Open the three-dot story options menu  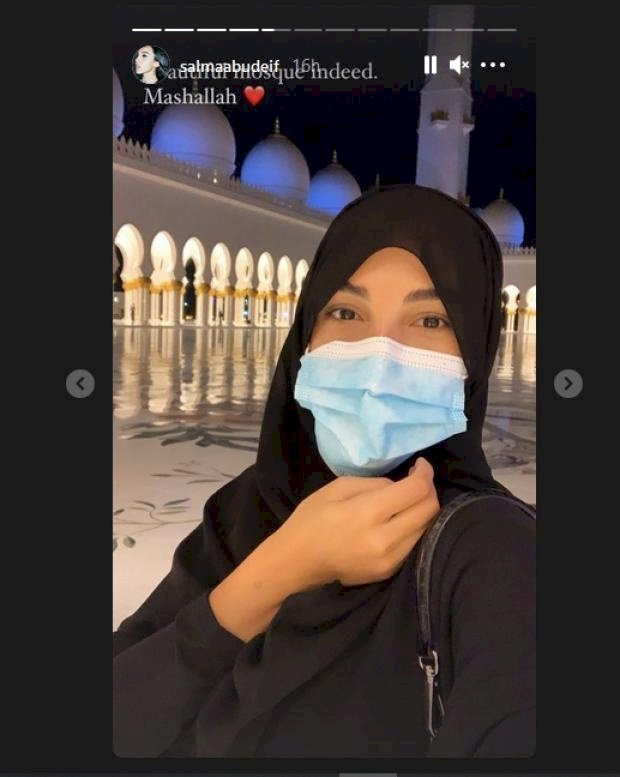coord(493,65)
